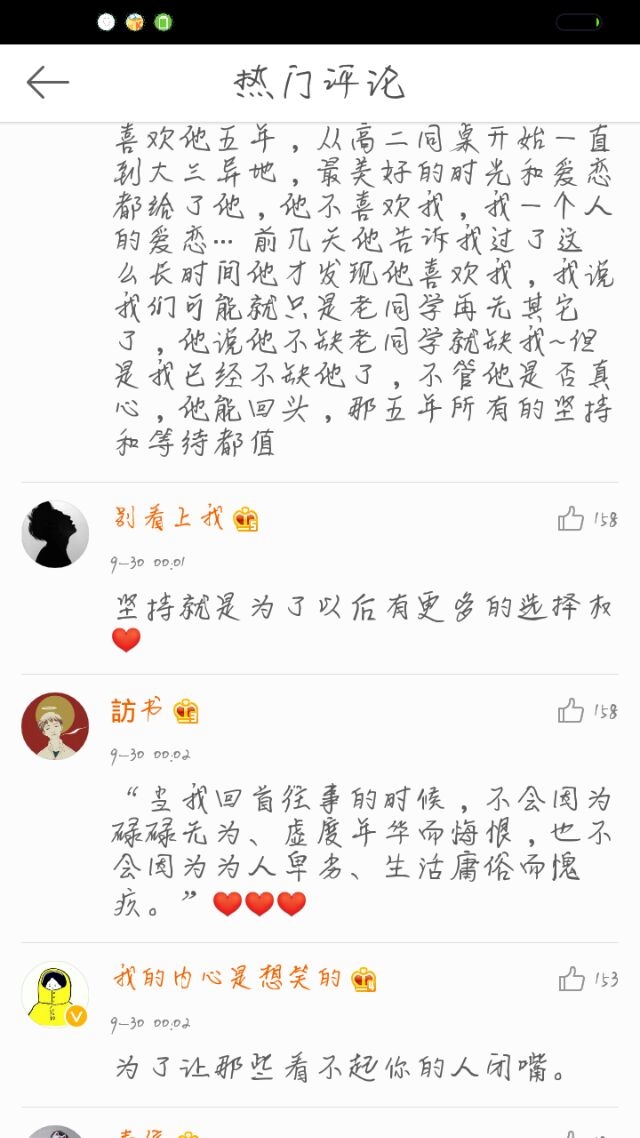Like the comment by 訪书
Screen dimensions: 640x1138
571,711
